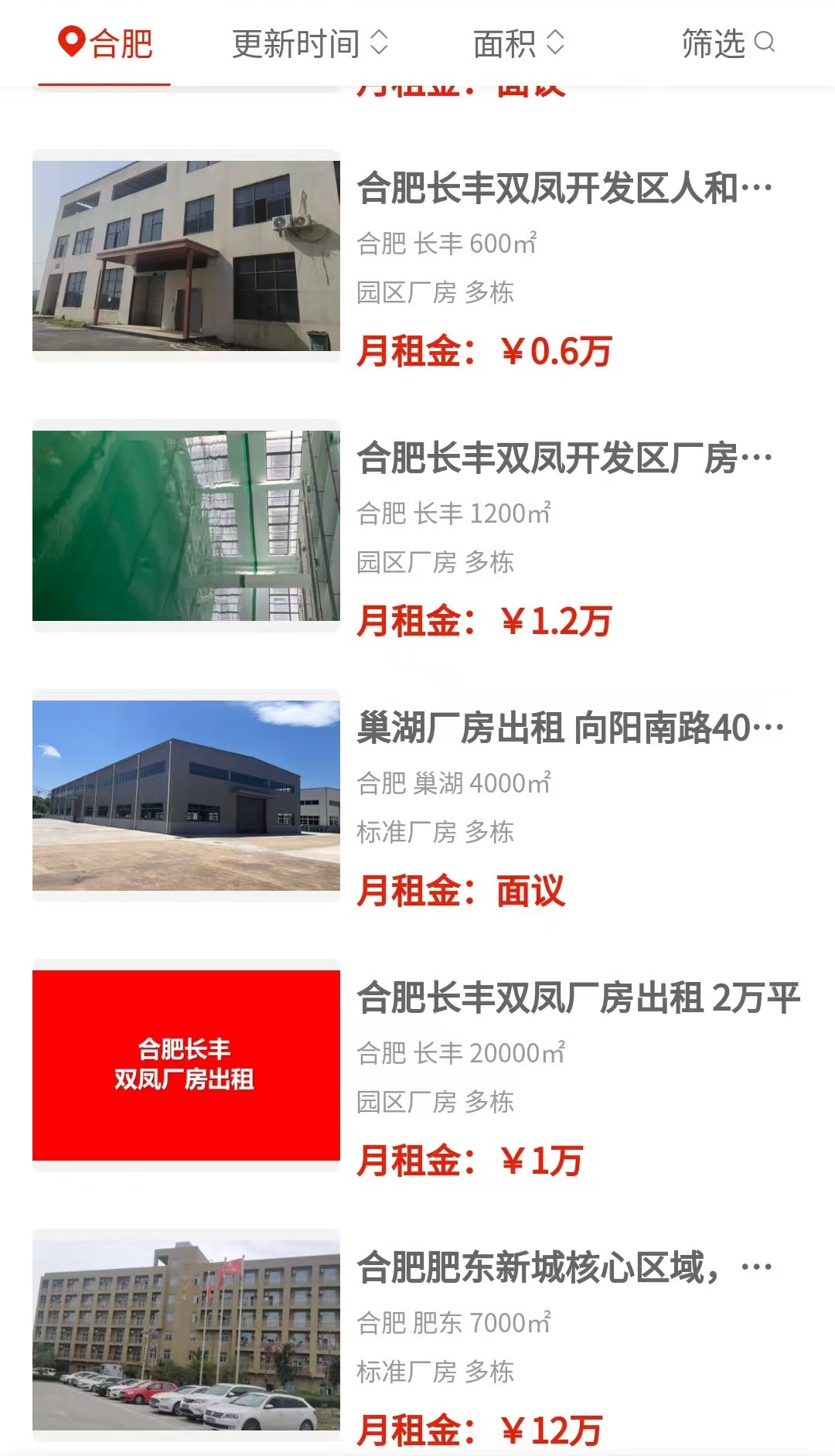Viewport: 835px width, 1456px height.
Task: Open the 合肥长丰双凤开发区人和 600㎡ listing
Action: coord(564,189)
